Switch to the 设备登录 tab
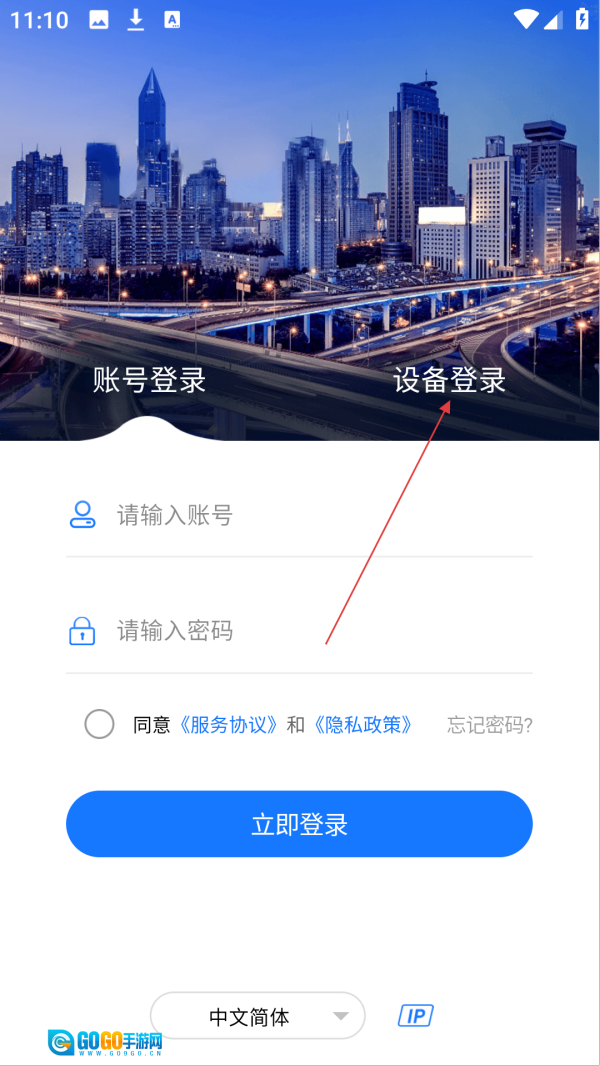Image resolution: width=600 pixels, height=1066 pixels. [x=449, y=381]
